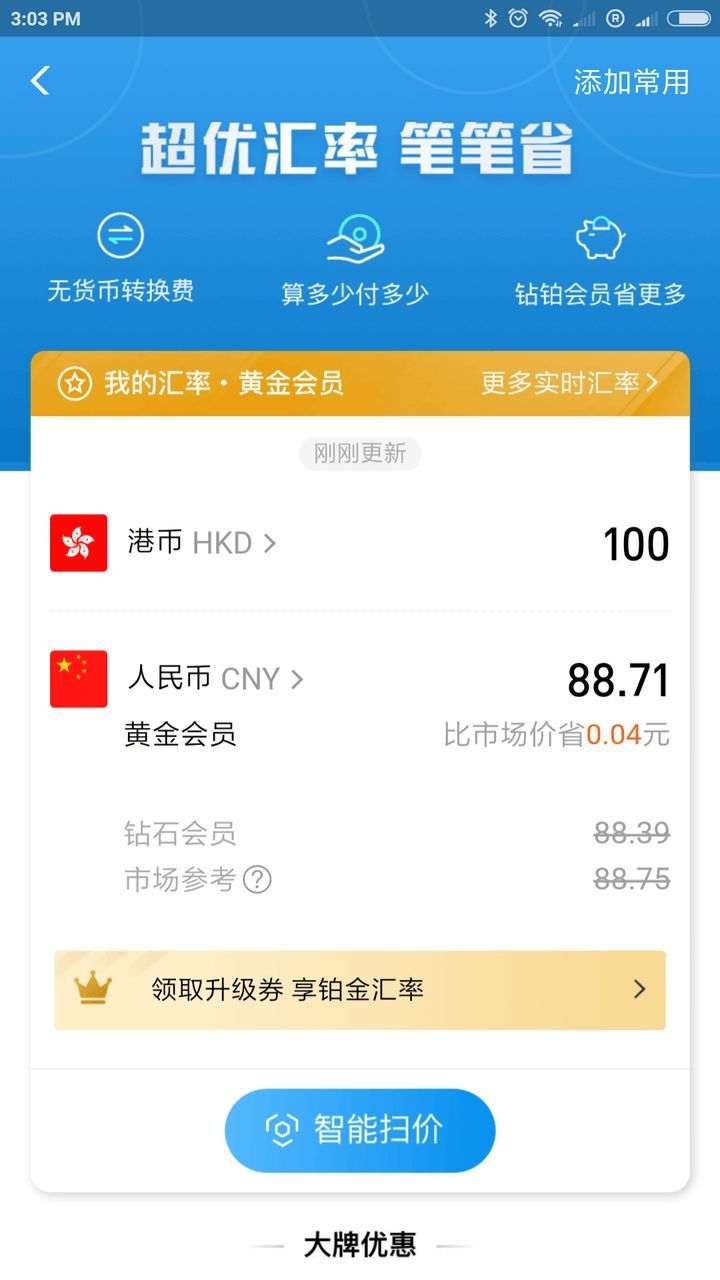720x1280 pixels.
Task: Tap the hand-with-coin icon above 算多少付多少
Action: click(355, 237)
